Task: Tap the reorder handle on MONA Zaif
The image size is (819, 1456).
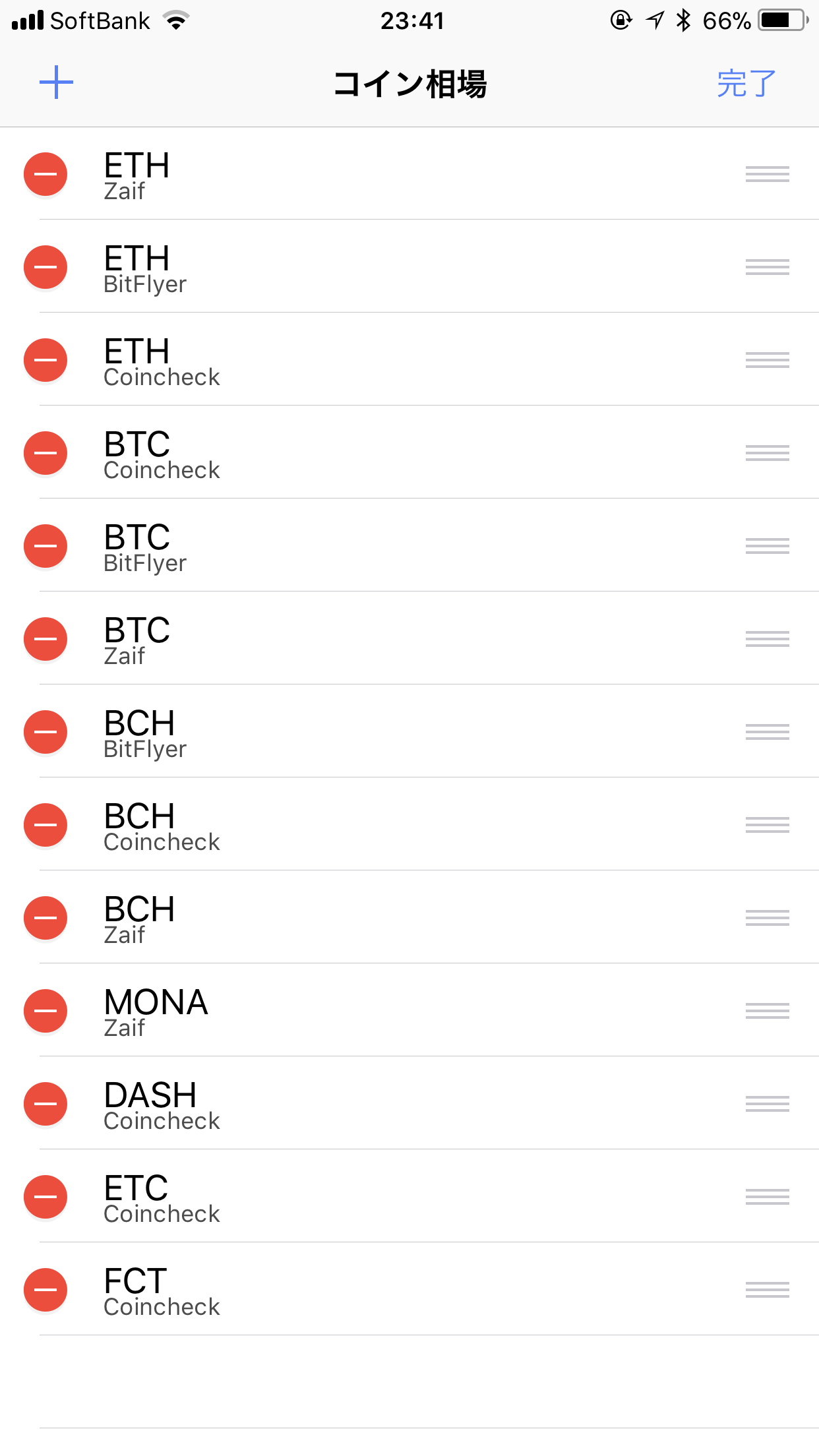Action: pos(768,1011)
